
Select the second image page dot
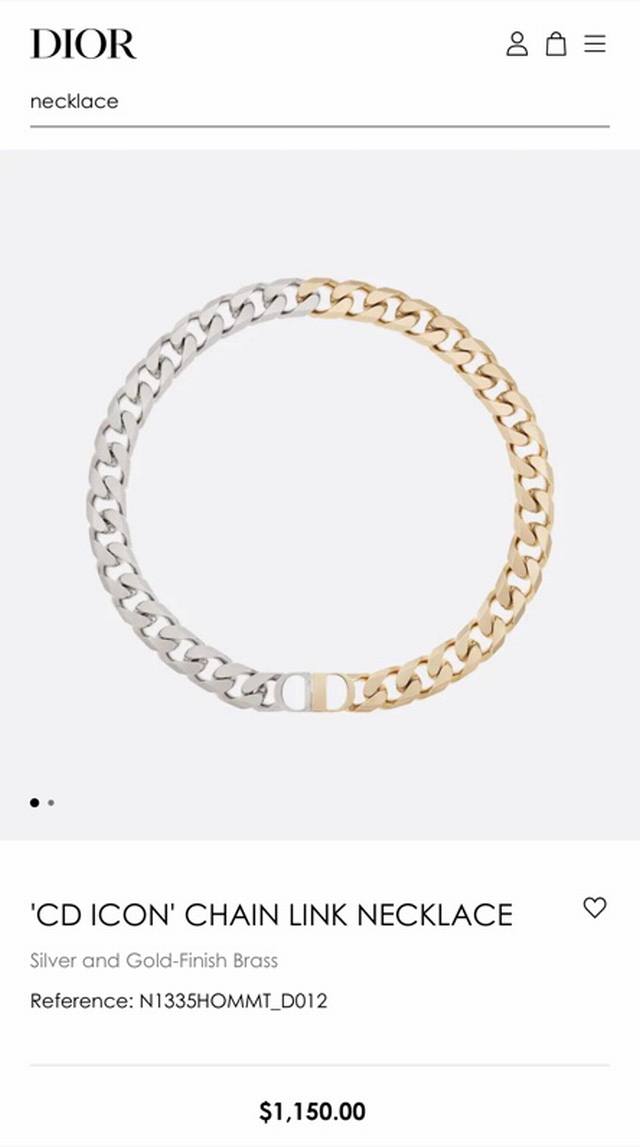coord(51,802)
